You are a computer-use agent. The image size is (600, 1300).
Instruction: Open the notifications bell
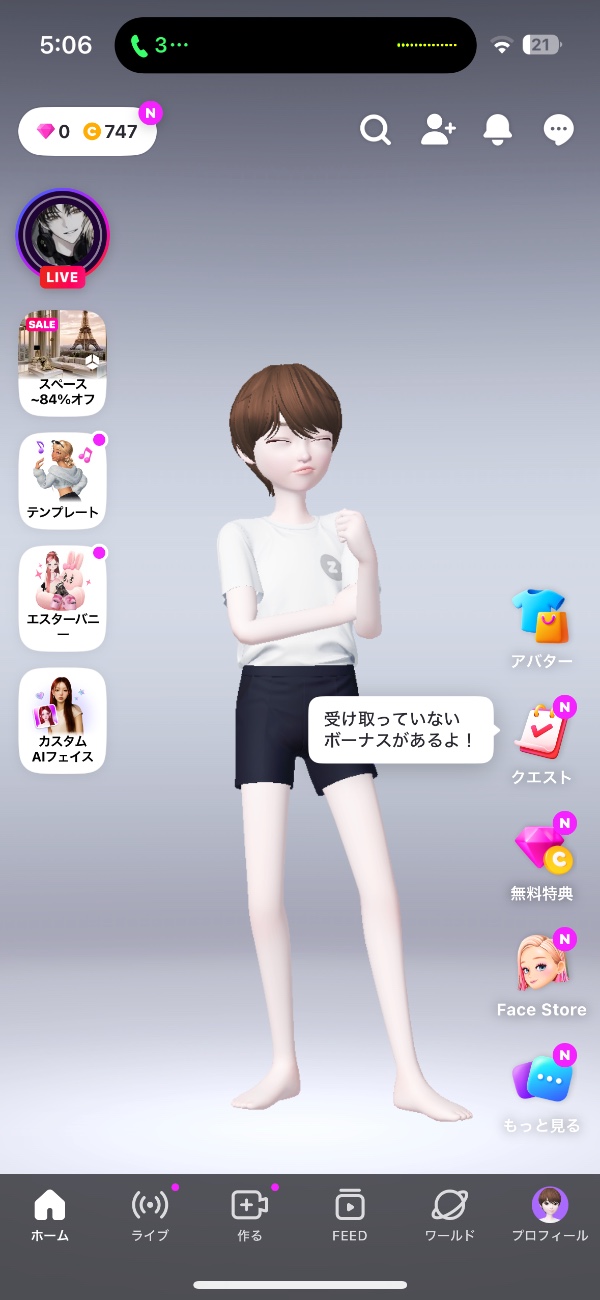[498, 130]
